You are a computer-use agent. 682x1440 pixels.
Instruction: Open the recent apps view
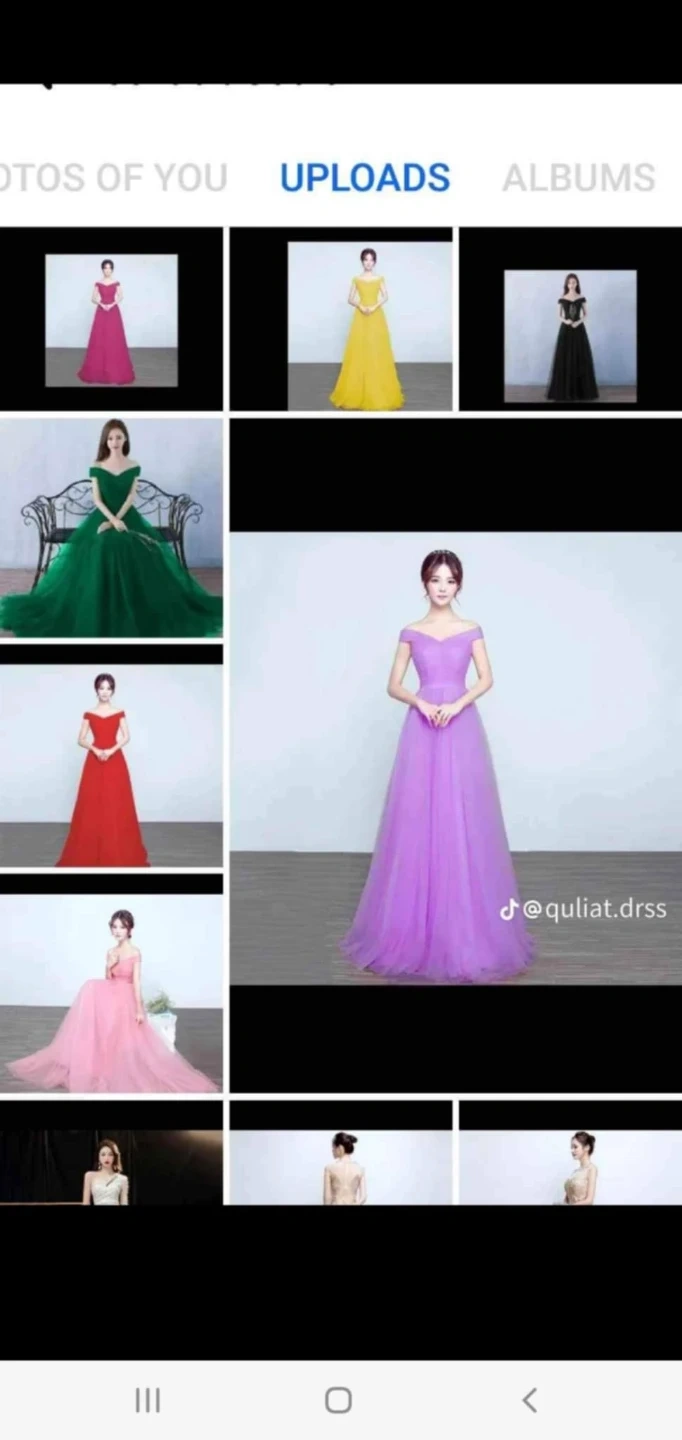(x=148, y=1400)
